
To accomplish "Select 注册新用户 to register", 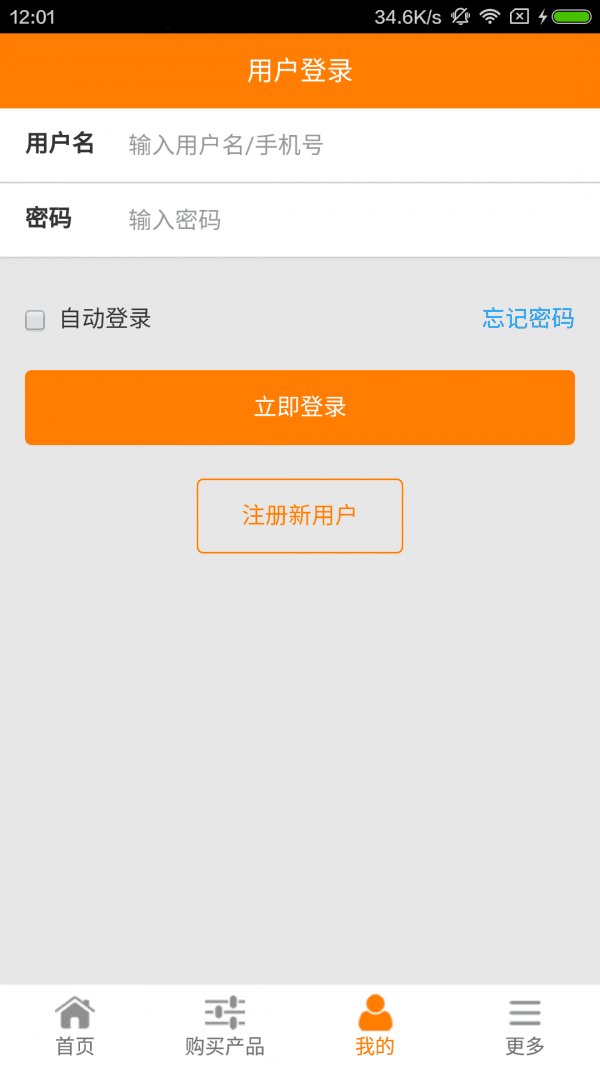I will [x=300, y=516].
